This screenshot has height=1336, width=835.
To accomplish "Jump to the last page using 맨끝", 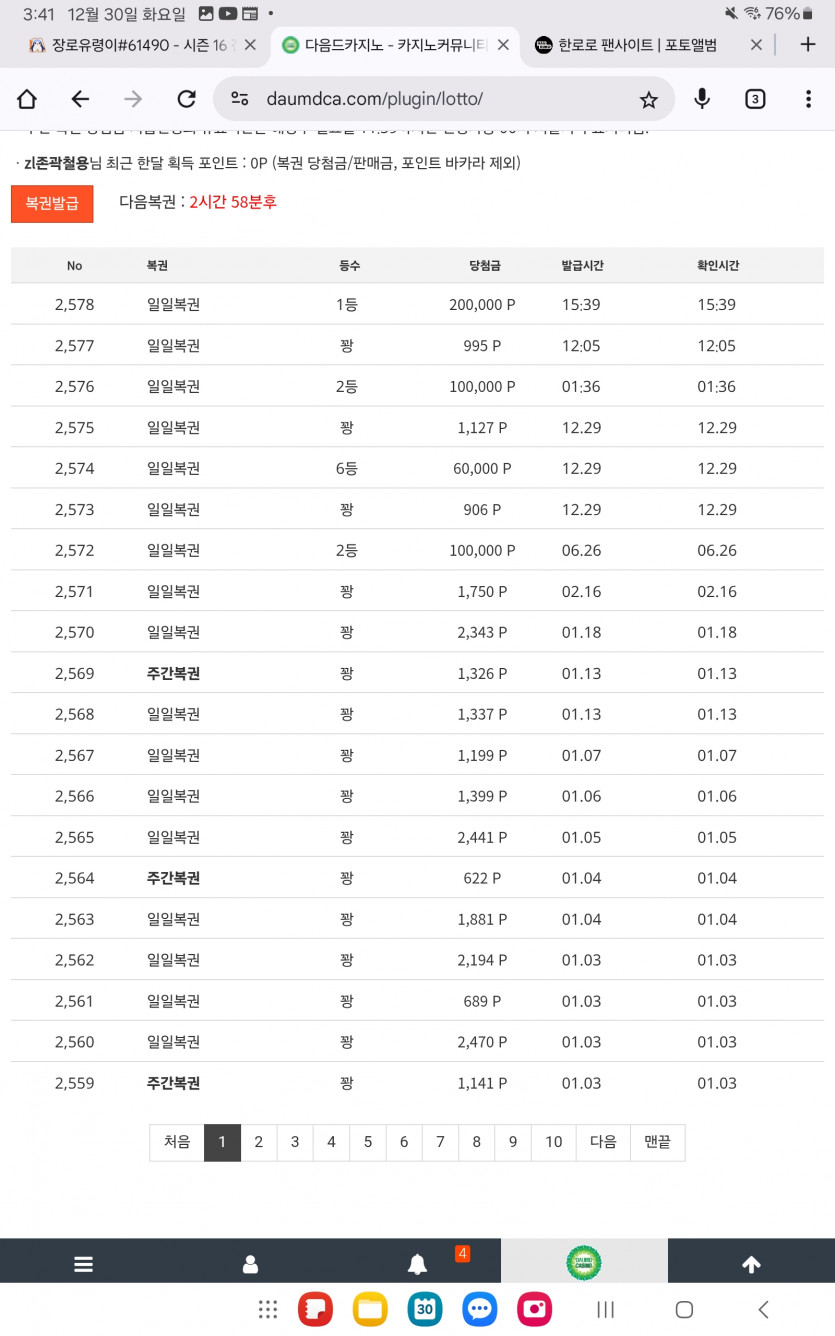I will 657,1142.
